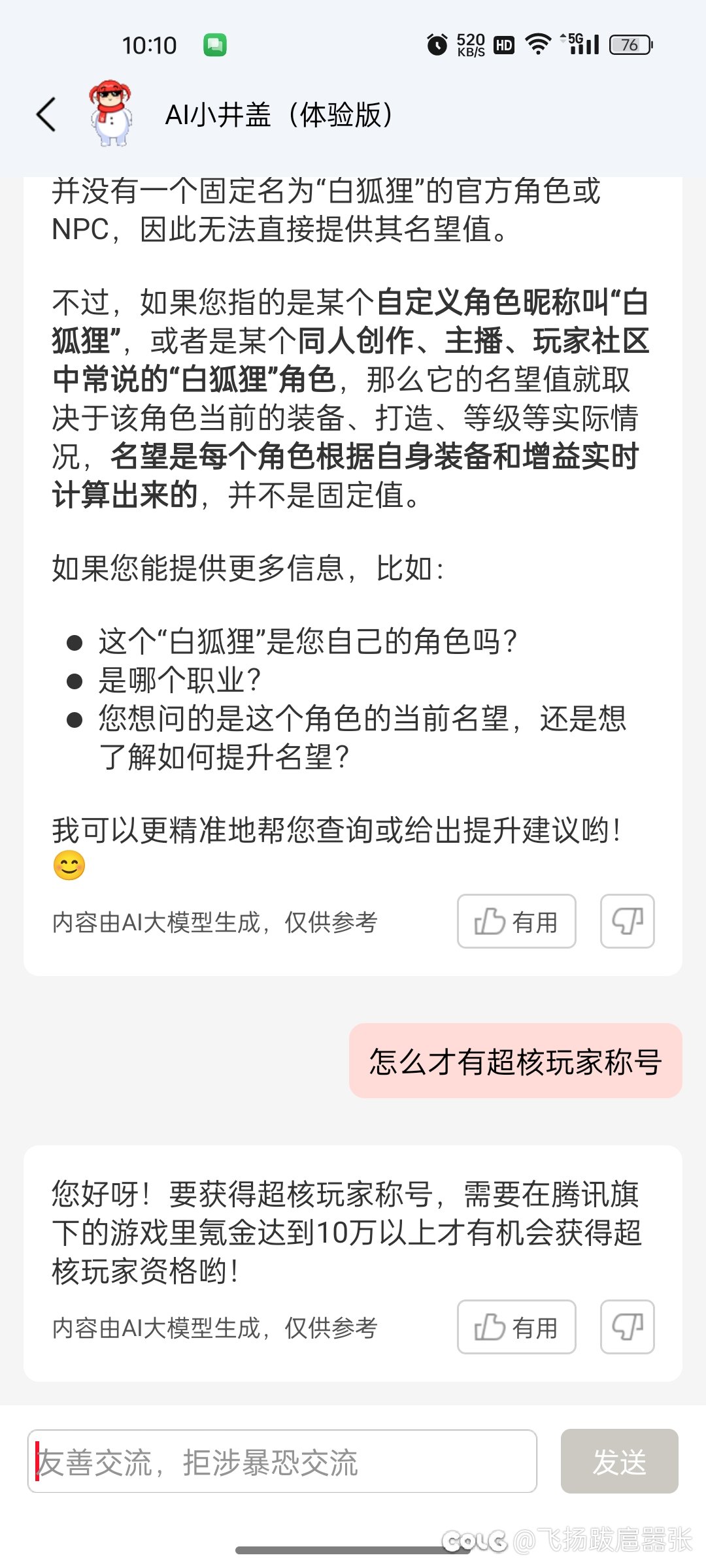Screen dimensions: 706x1568
Task: Mark the 白狐狸 reply as 有用
Action: 516,921
